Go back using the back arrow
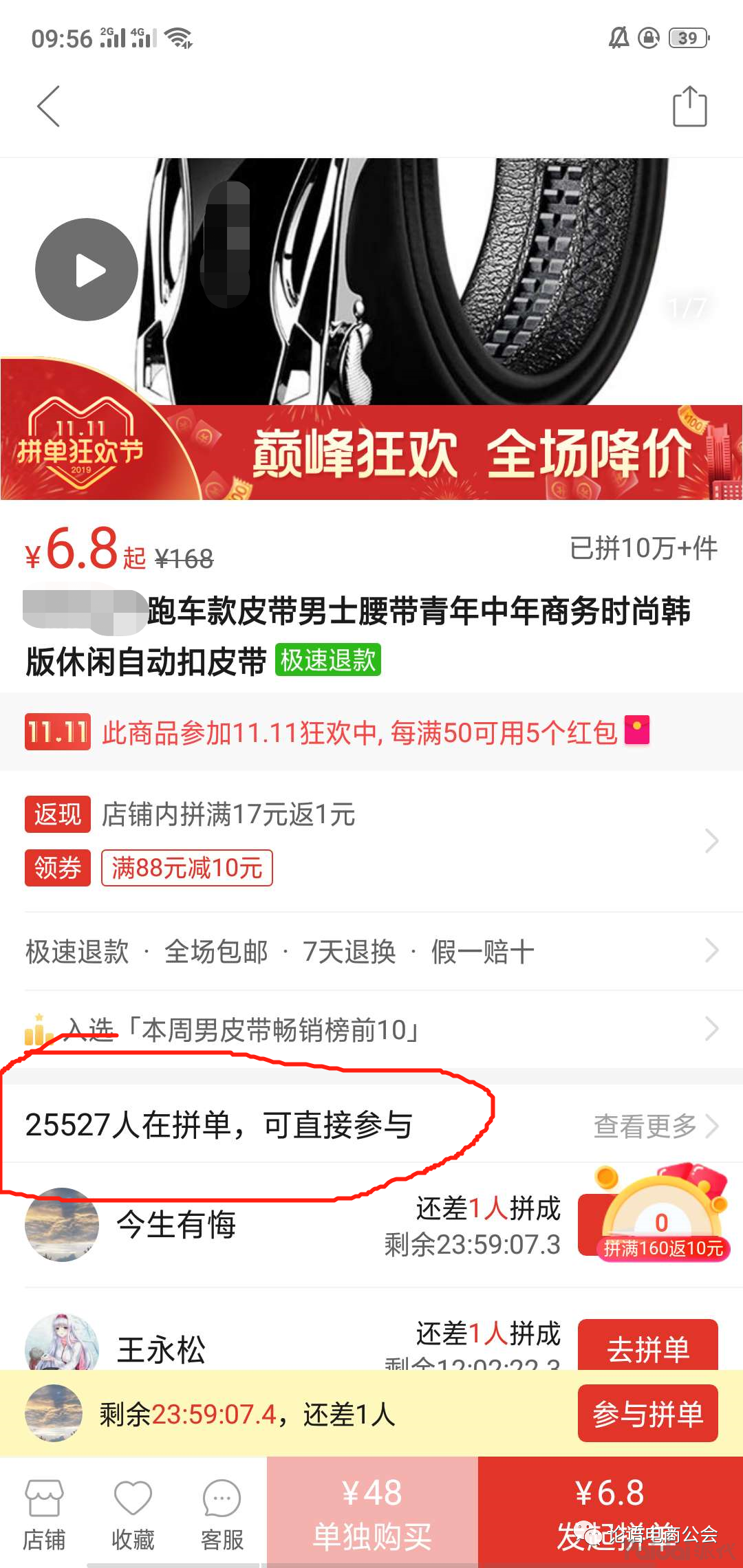Screen dimensions: 743x1568 click(48, 107)
